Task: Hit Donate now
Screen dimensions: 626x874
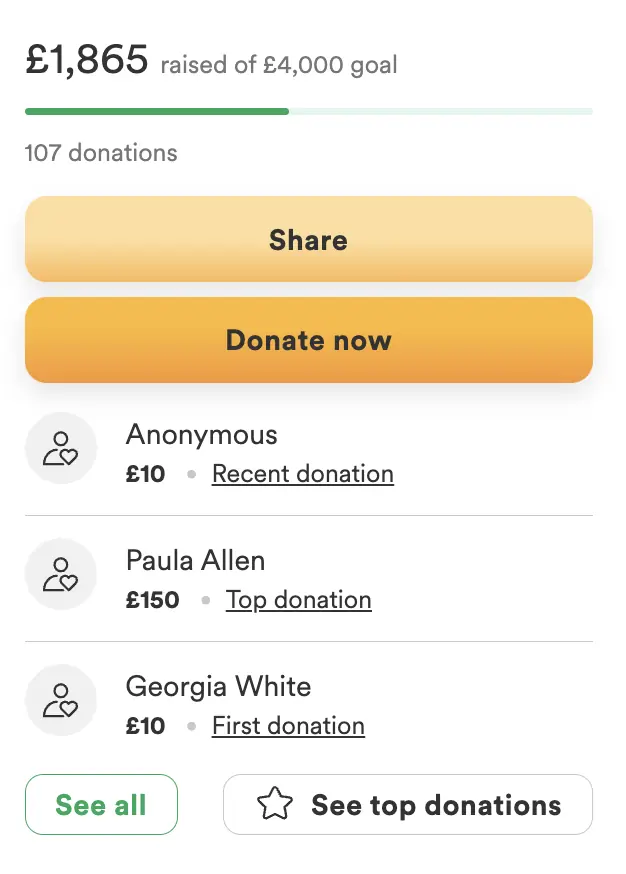Action: 308,340
